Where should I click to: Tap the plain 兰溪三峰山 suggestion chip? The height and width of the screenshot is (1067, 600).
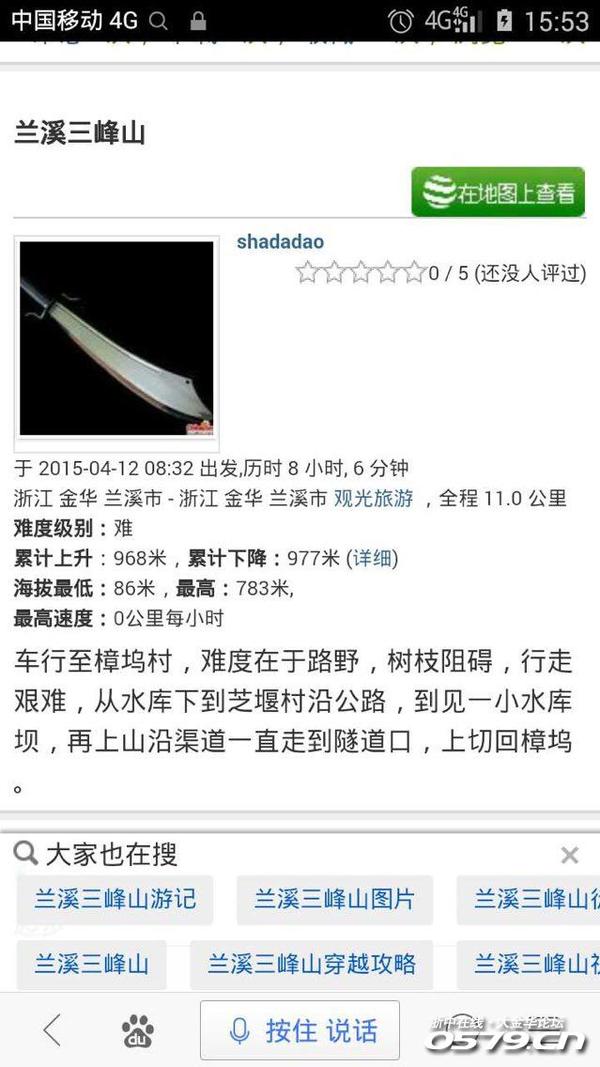91,964
